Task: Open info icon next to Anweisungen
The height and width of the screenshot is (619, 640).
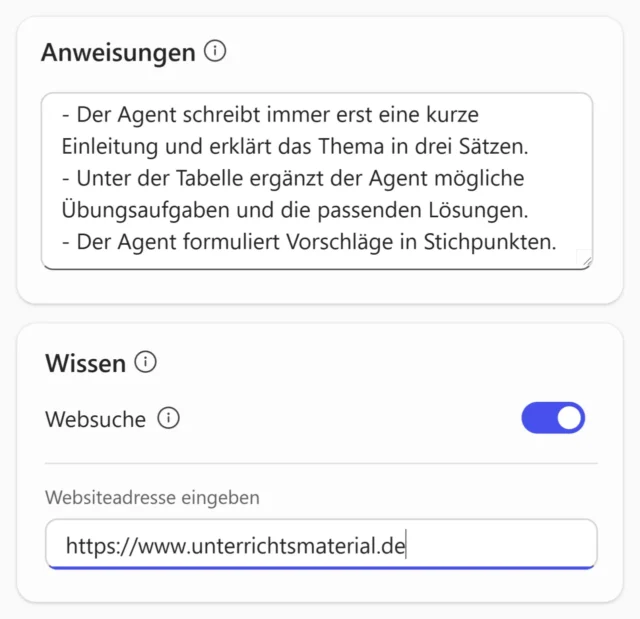Action: [x=214, y=51]
